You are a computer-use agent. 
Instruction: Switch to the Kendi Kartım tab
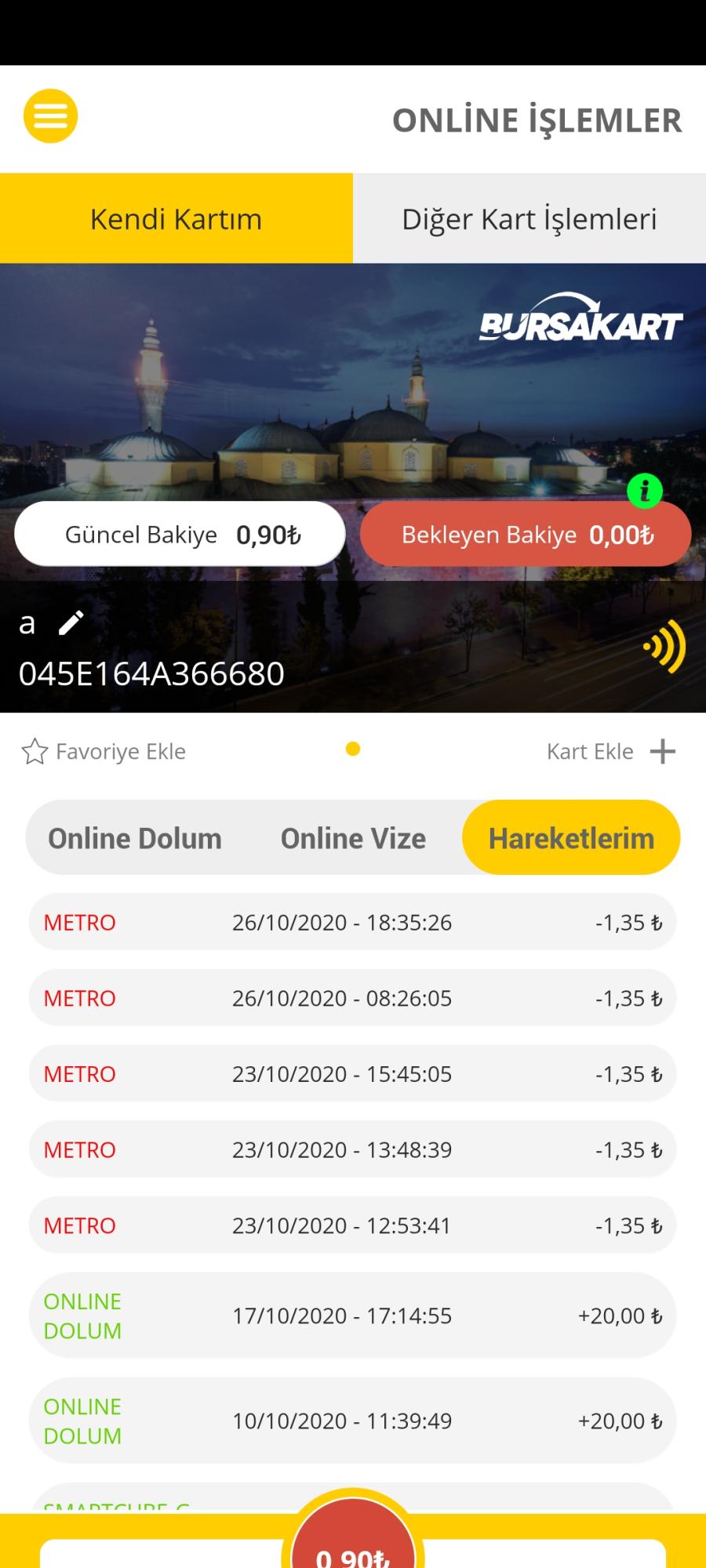pos(176,219)
